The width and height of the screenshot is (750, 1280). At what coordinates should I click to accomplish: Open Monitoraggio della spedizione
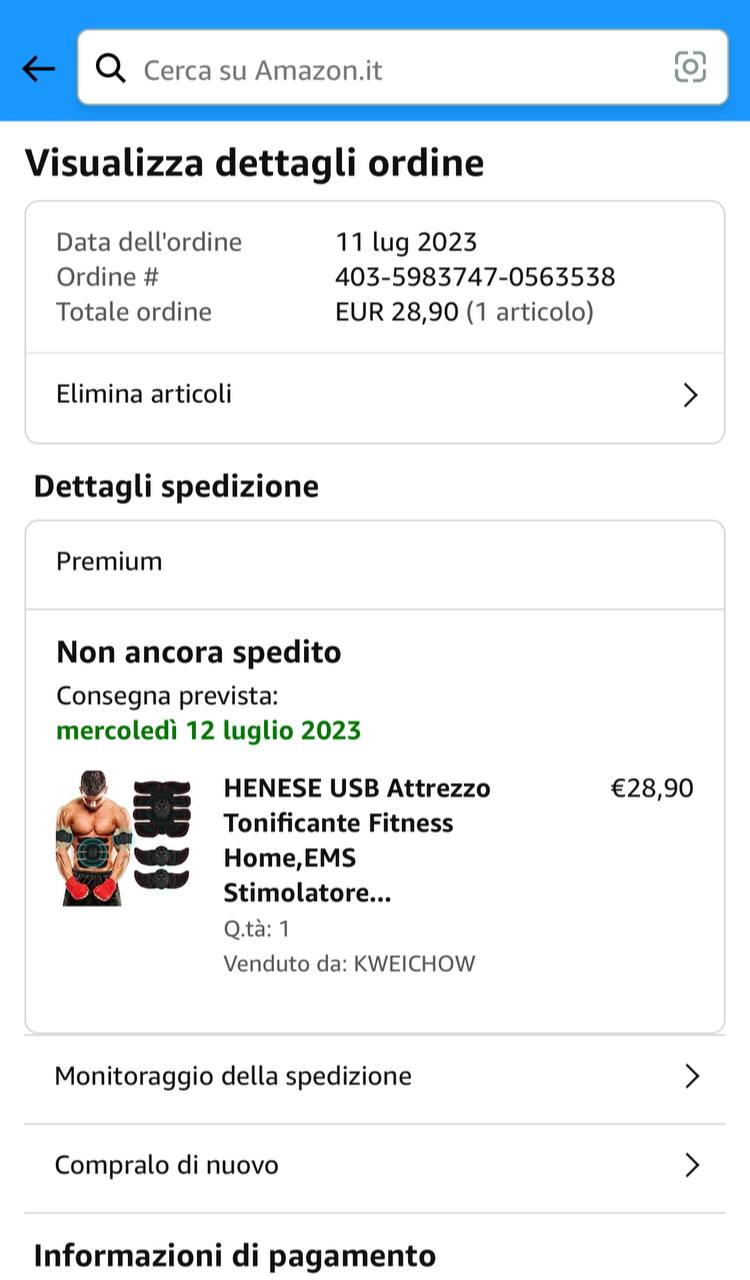[374, 1077]
